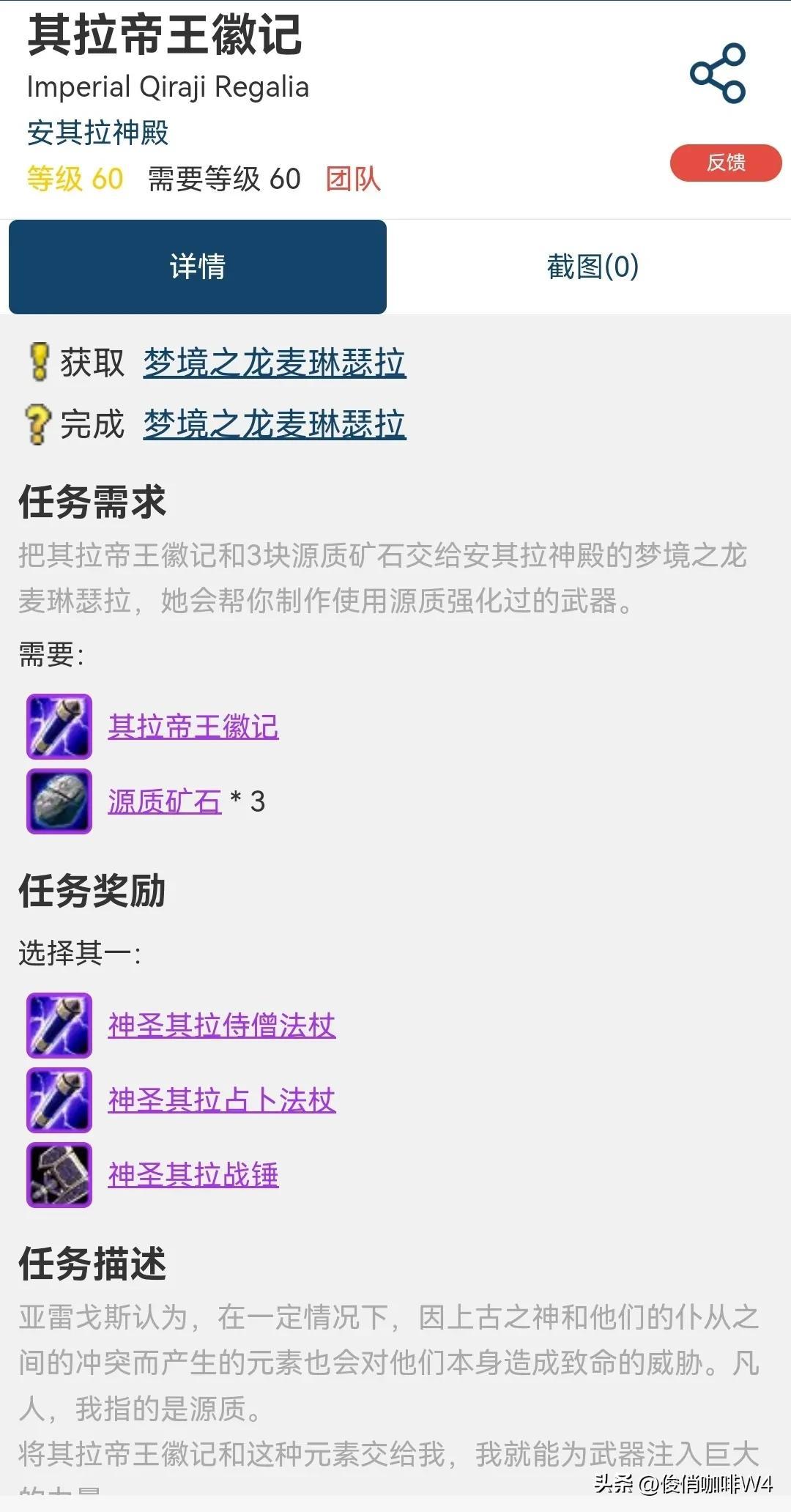Select the 详情 tab
The height and width of the screenshot is (1512, 791).
point(198,267)
